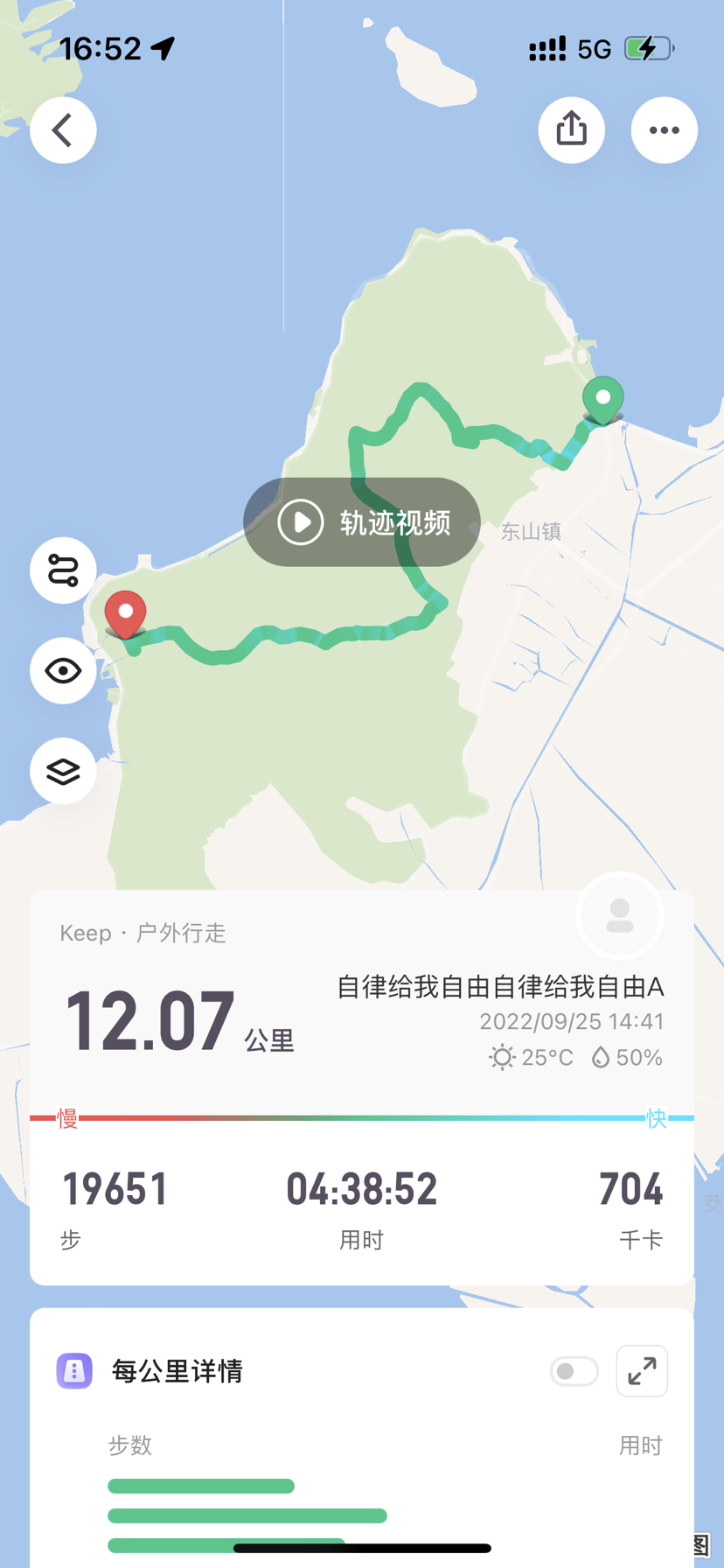Go back using the top-left arrow
Viewport: 724px width, 1568px height.
pos(63,130)
